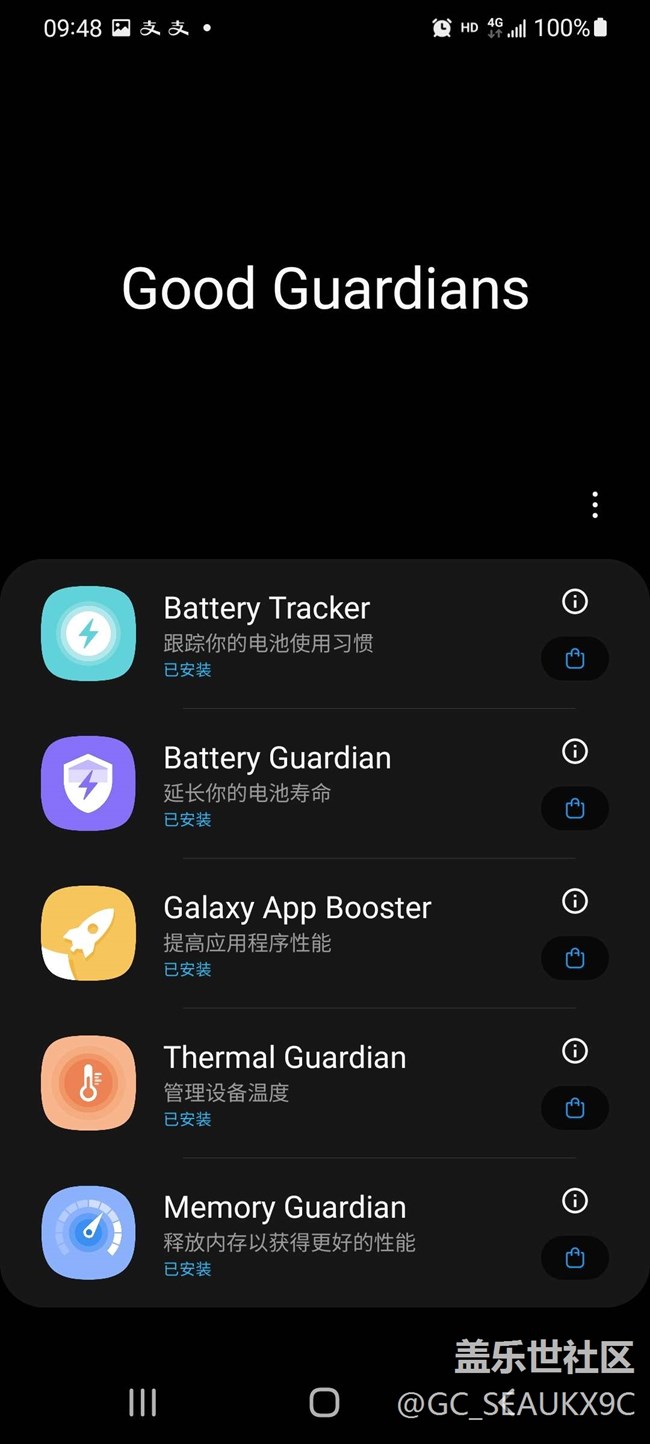Tap the store button for Galaxy App Booster

coord(575,959)
